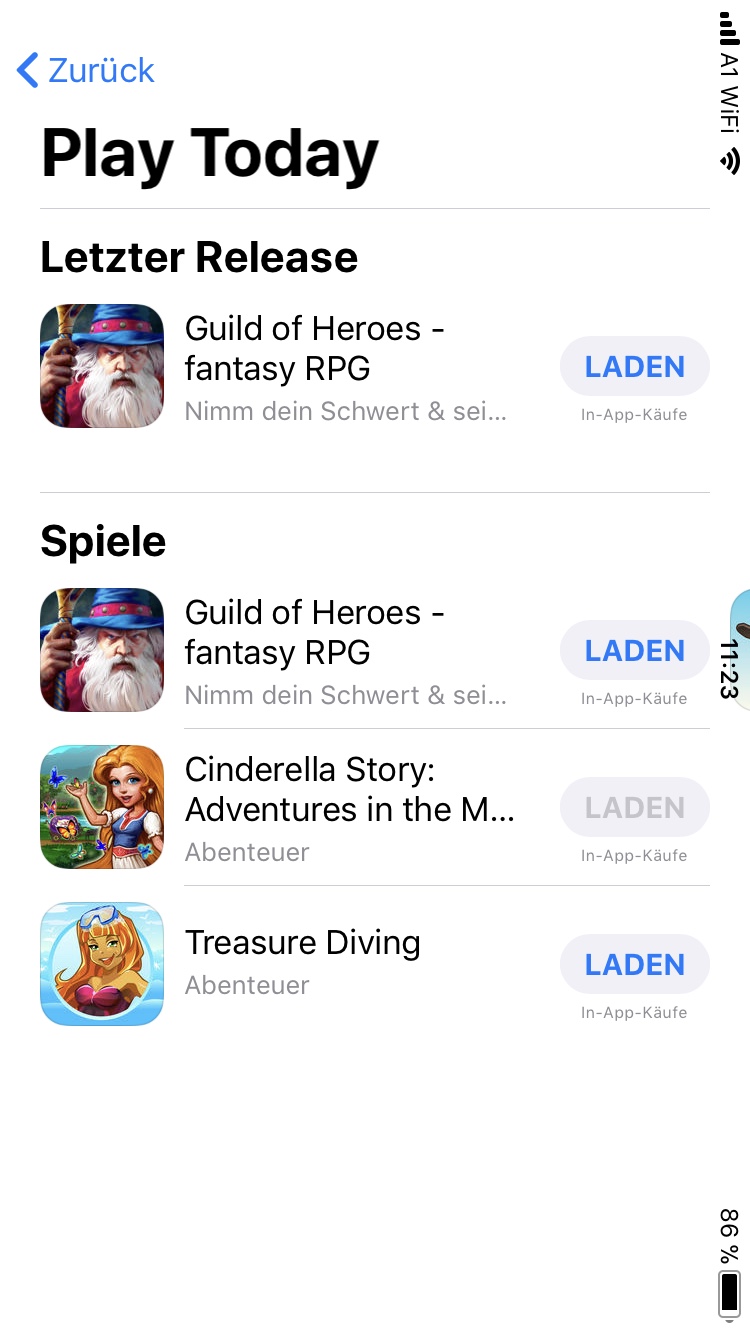Download Treasure Diving with its LADEN button
The image size is (750, 1334).
pyautogui.click(x=635, y=965)
